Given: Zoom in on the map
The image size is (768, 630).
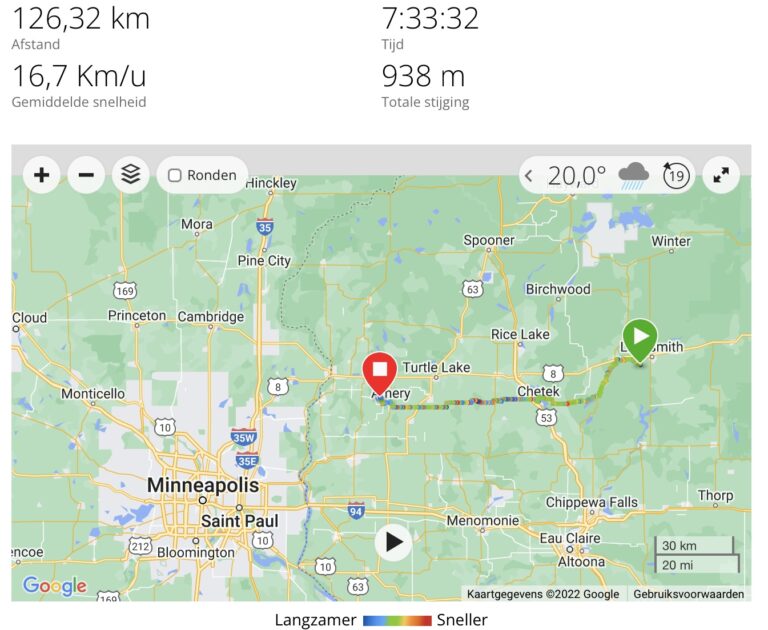Looking at the screenshot, I should [x=41, y=175].
